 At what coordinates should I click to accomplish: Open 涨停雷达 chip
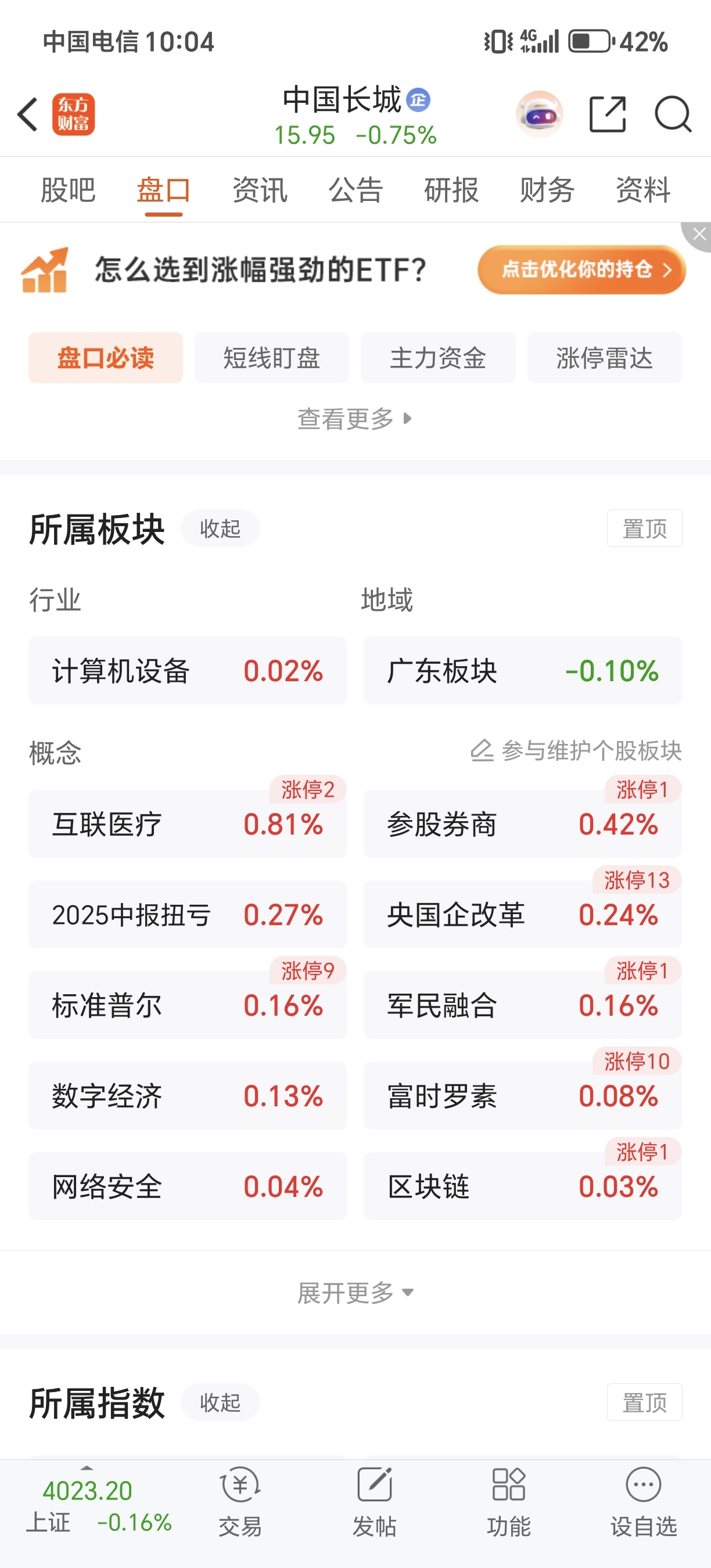pyautogui.click(x=605, y=358)
